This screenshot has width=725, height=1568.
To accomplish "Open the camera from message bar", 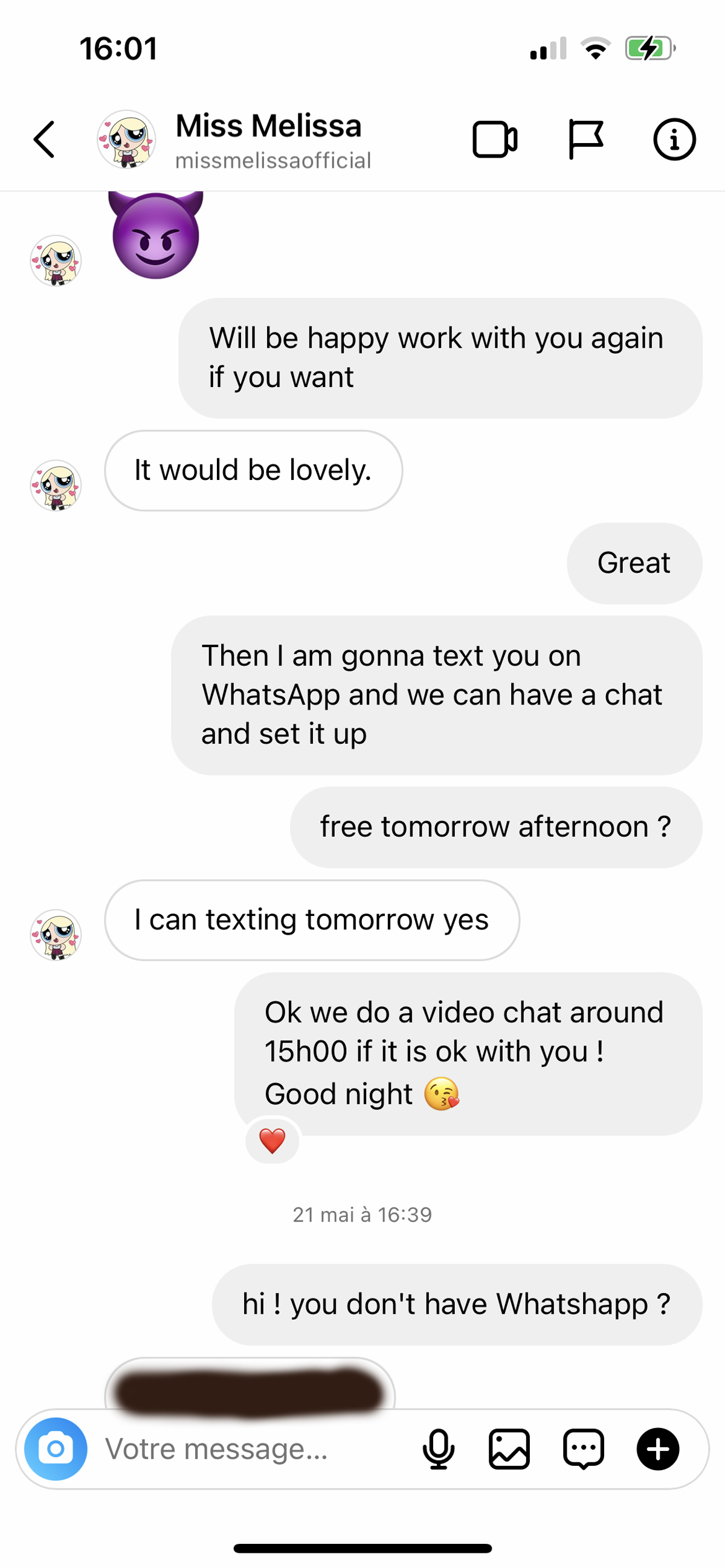I will (56, 1448).
